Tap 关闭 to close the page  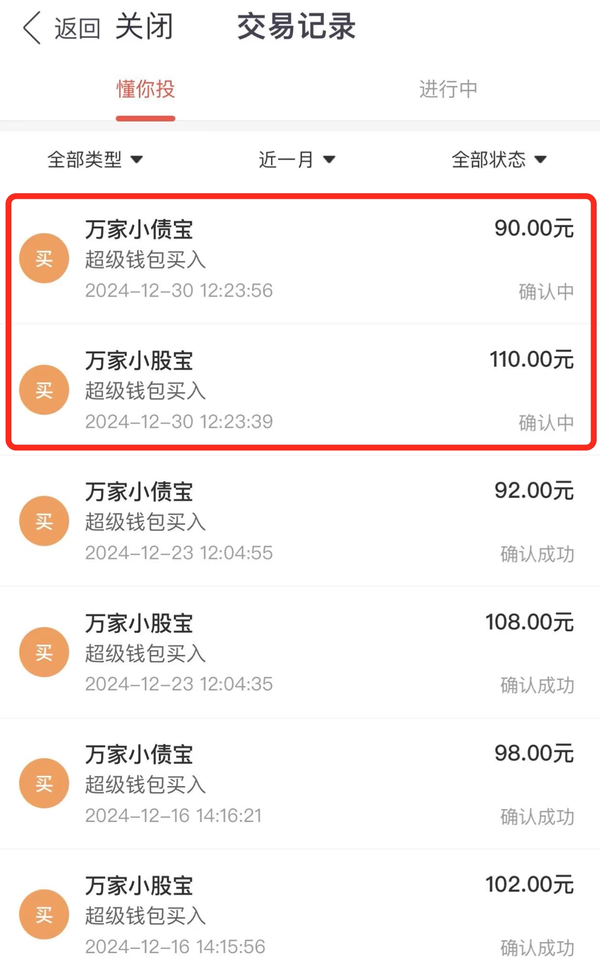tap(144, 27)
